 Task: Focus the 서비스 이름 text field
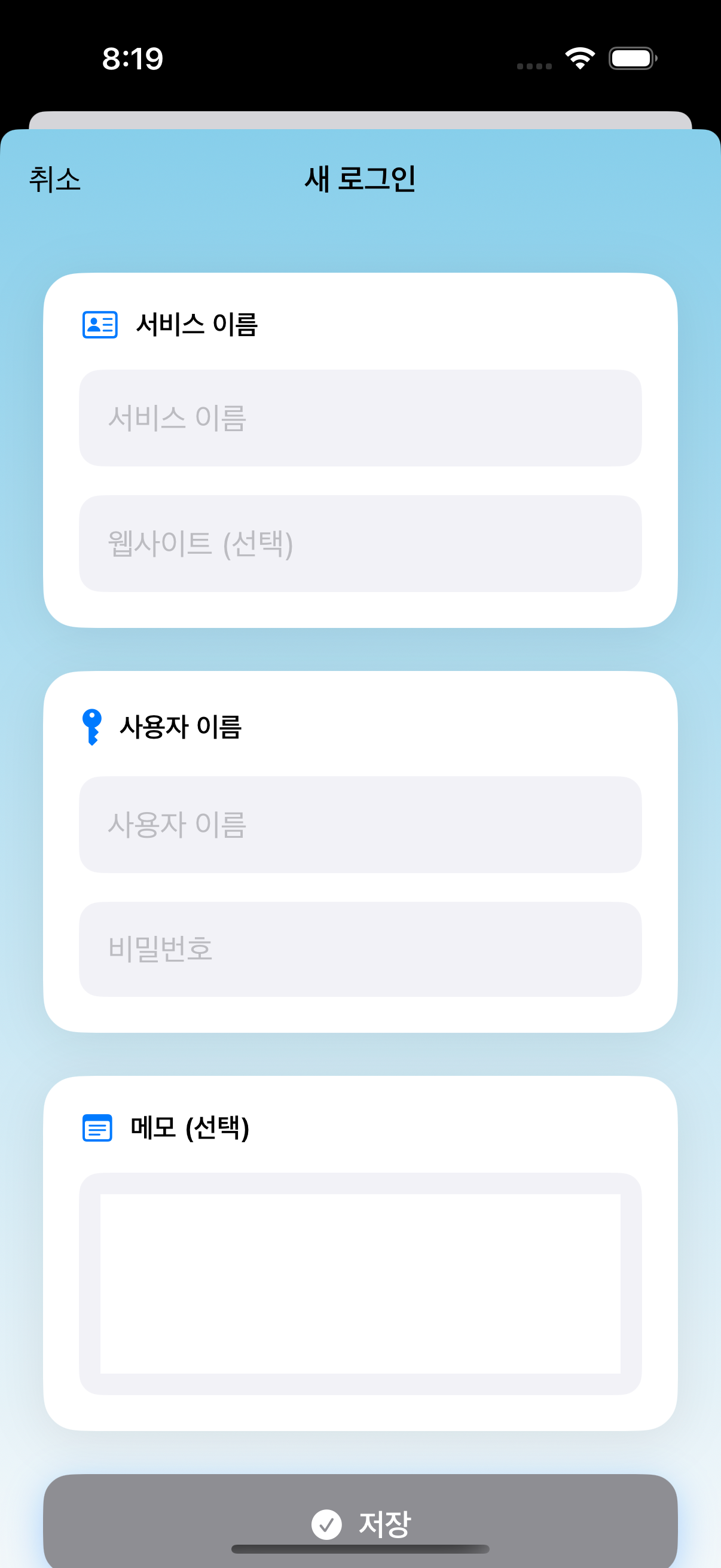pos(360,418)
